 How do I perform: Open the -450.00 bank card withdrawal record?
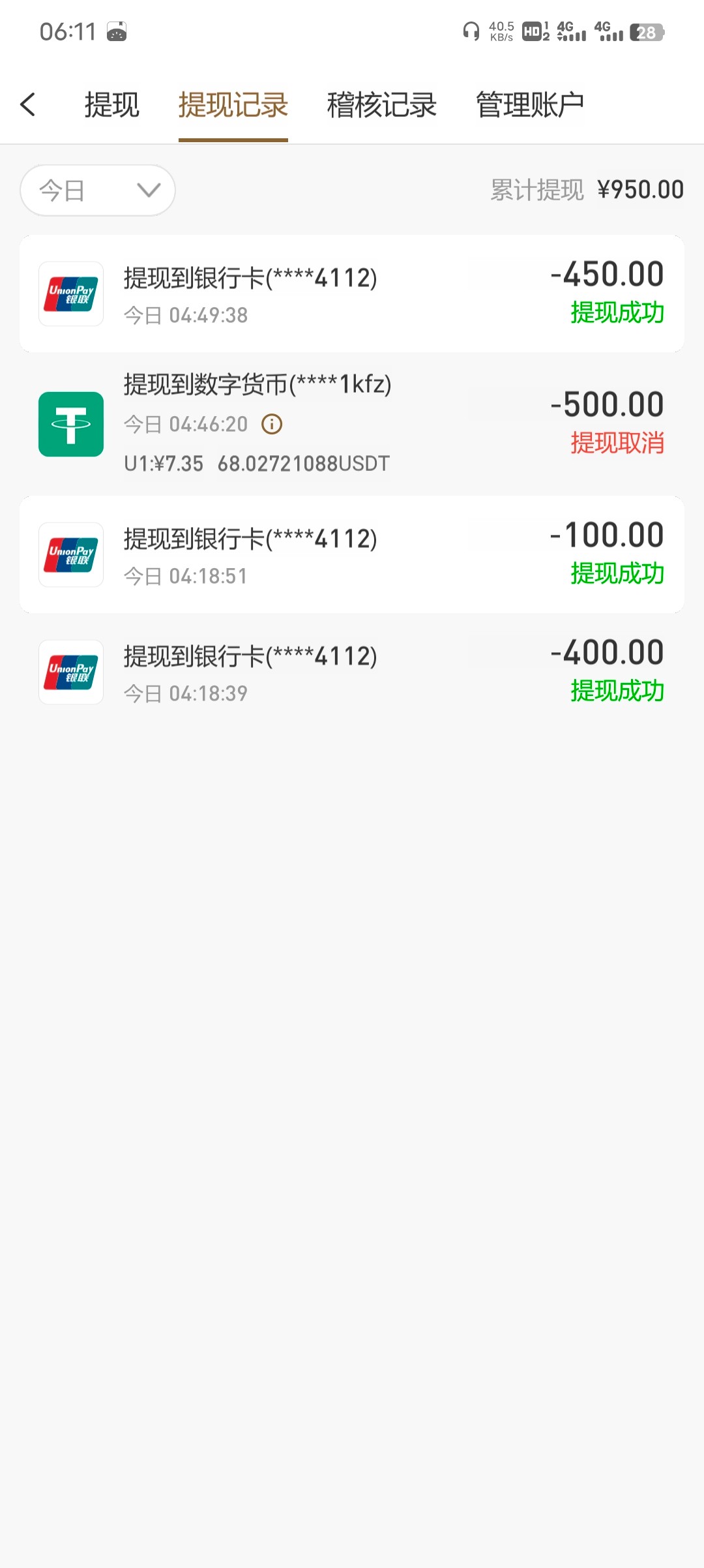click(352, 294)
